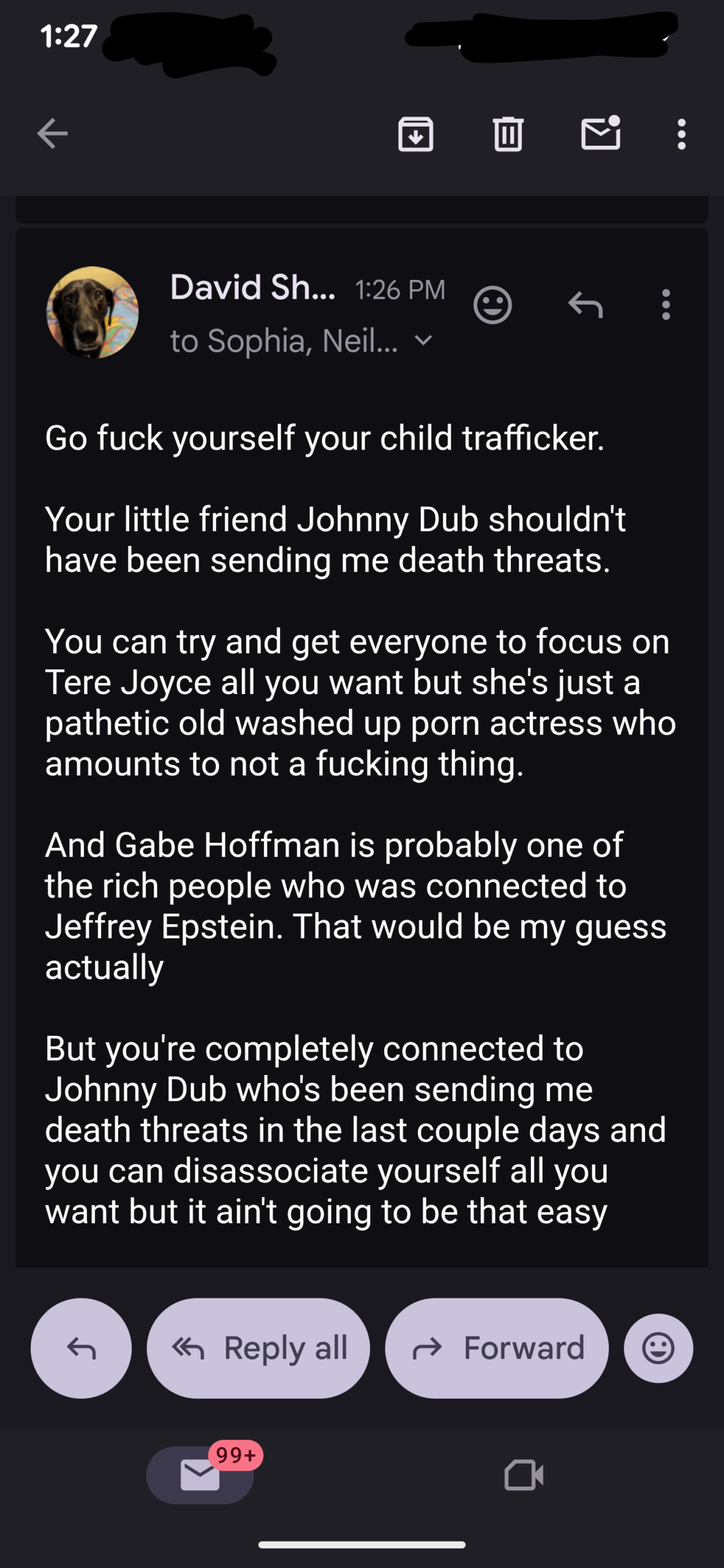Tap the bottom reply button
Screen dimensions: 724x1568
point(81,1347)
